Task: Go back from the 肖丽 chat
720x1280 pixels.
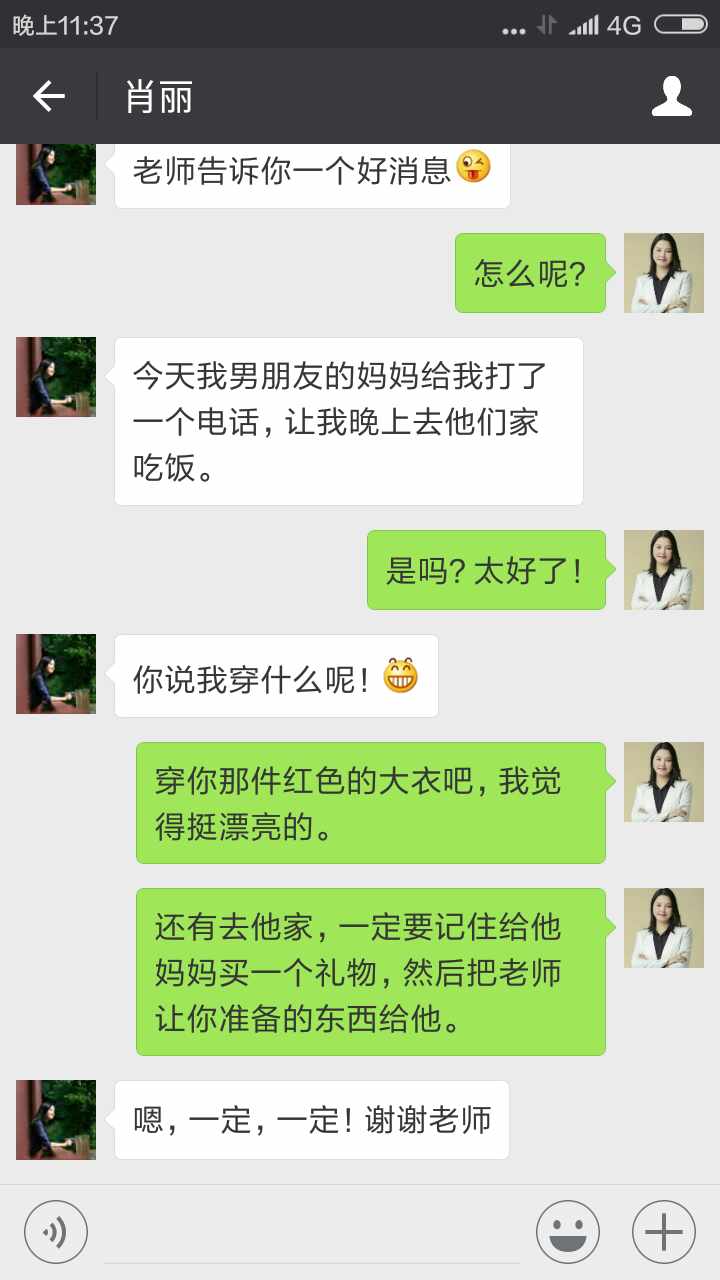Action: point(48,96)
